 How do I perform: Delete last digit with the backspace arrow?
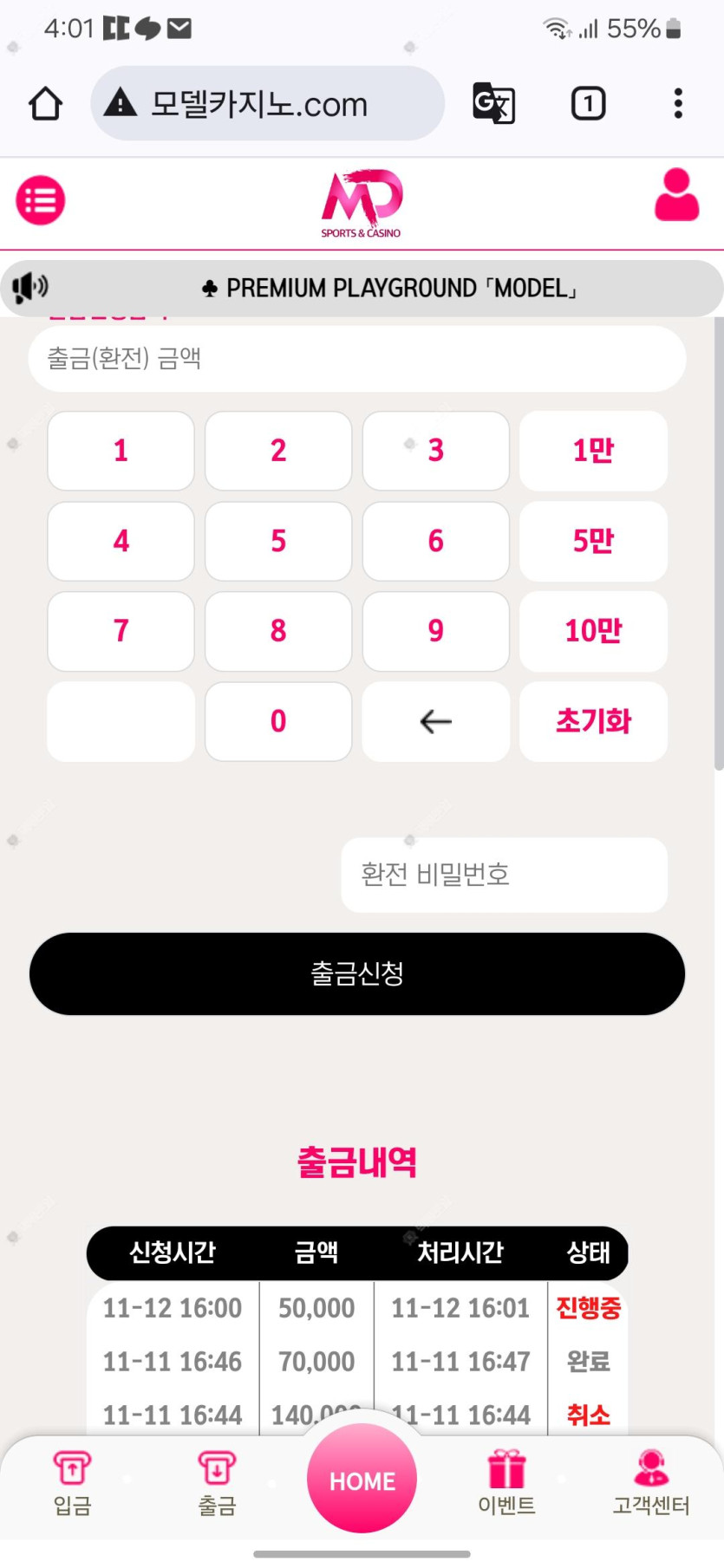click(435, 721)
